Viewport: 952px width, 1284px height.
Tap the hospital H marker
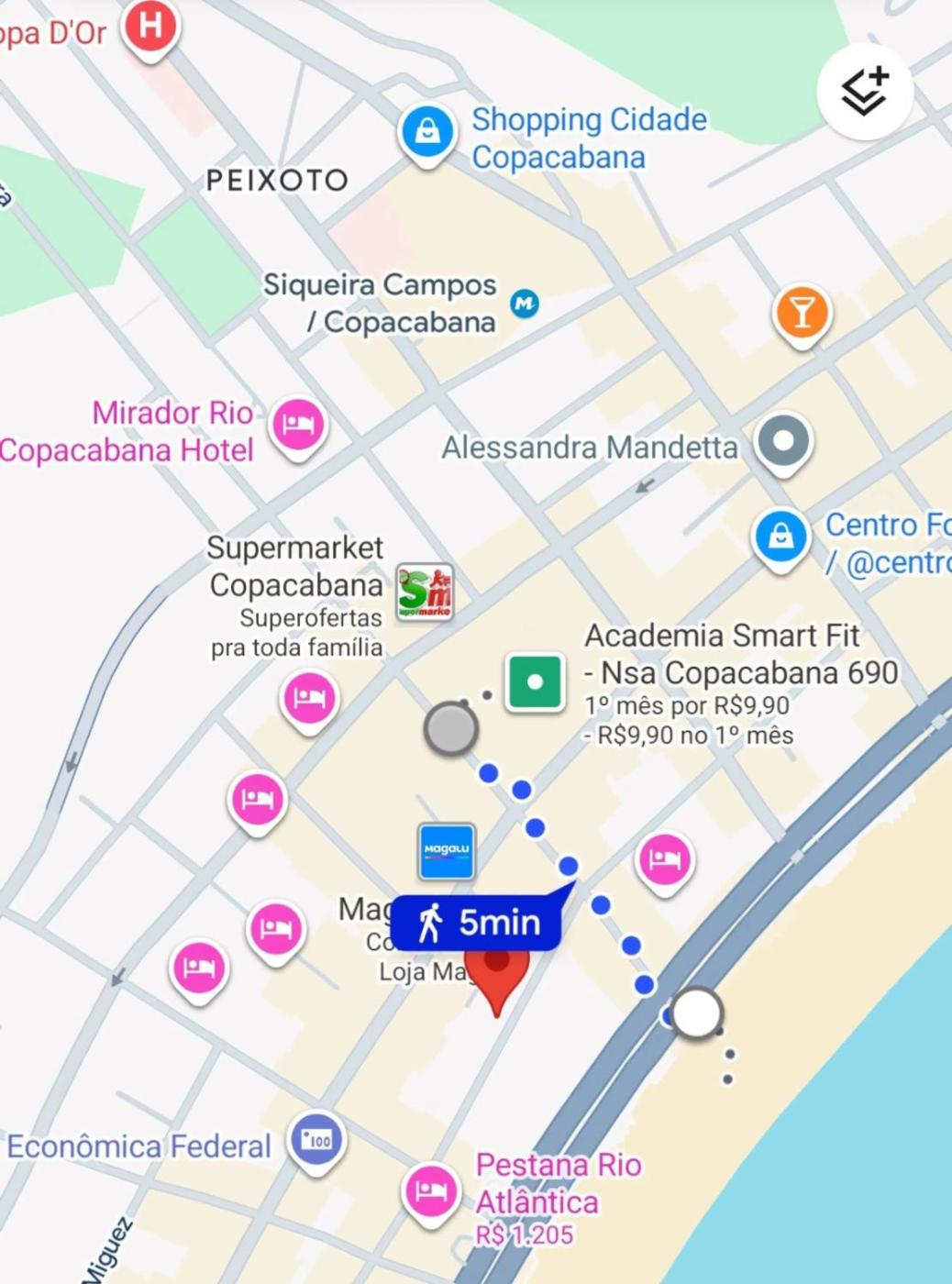(x=150, y=28)
